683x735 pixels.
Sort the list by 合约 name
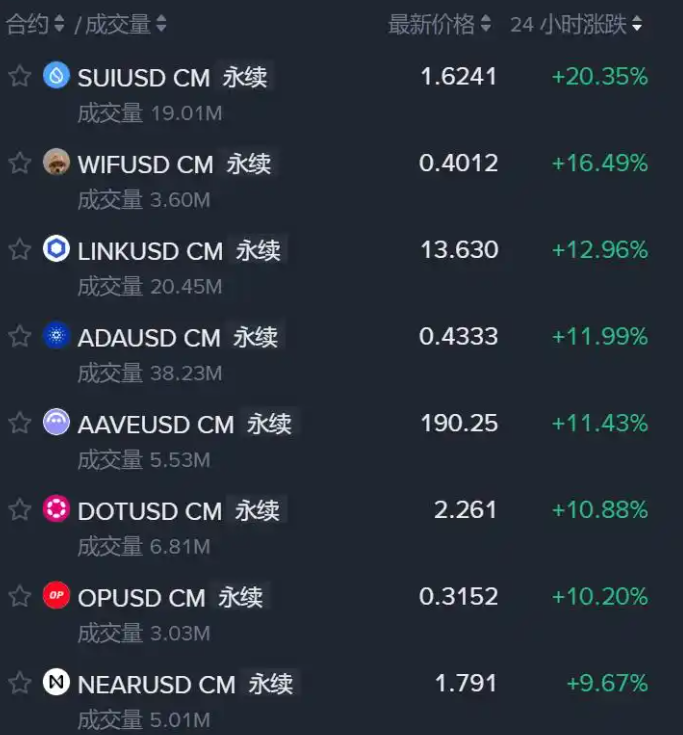point(35,24)
